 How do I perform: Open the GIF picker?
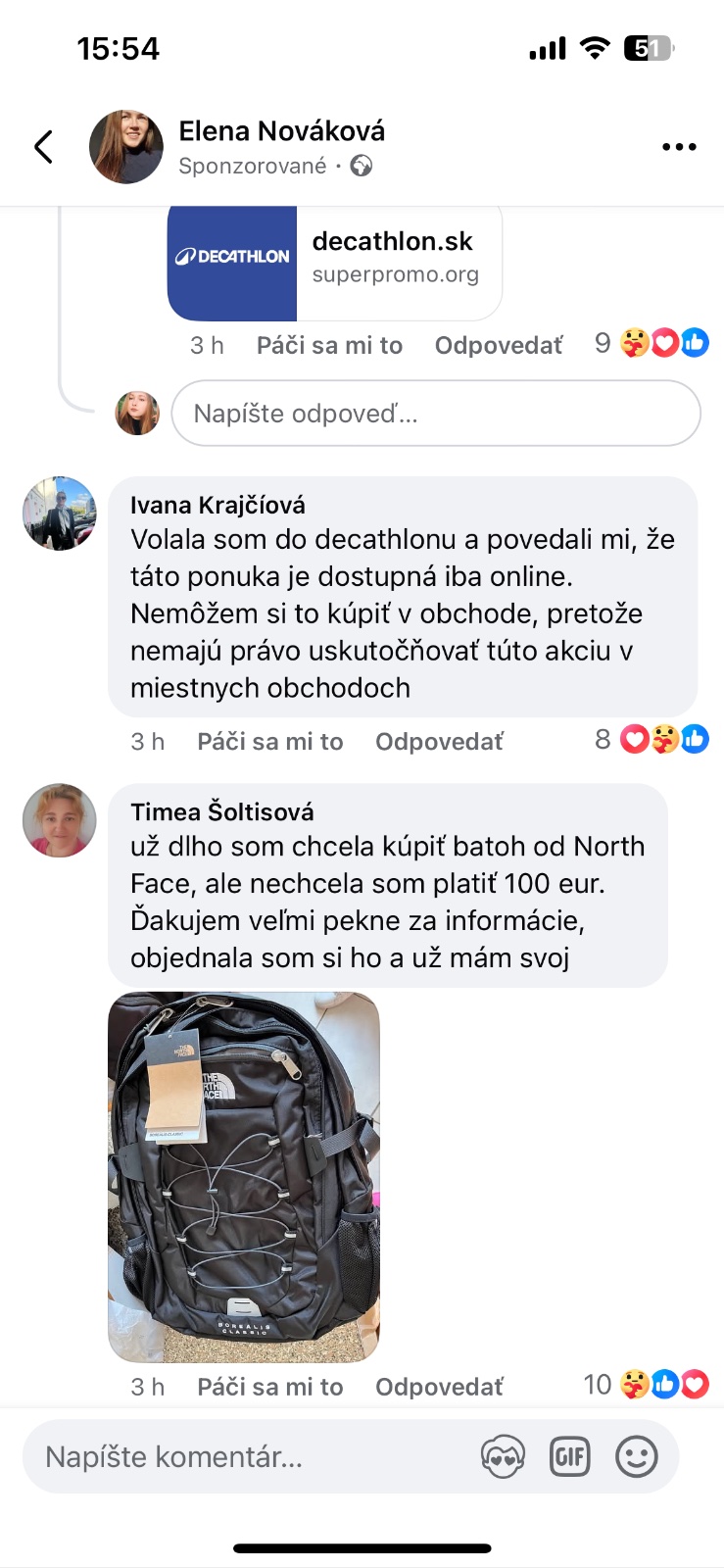click(x=569, y=1457)
